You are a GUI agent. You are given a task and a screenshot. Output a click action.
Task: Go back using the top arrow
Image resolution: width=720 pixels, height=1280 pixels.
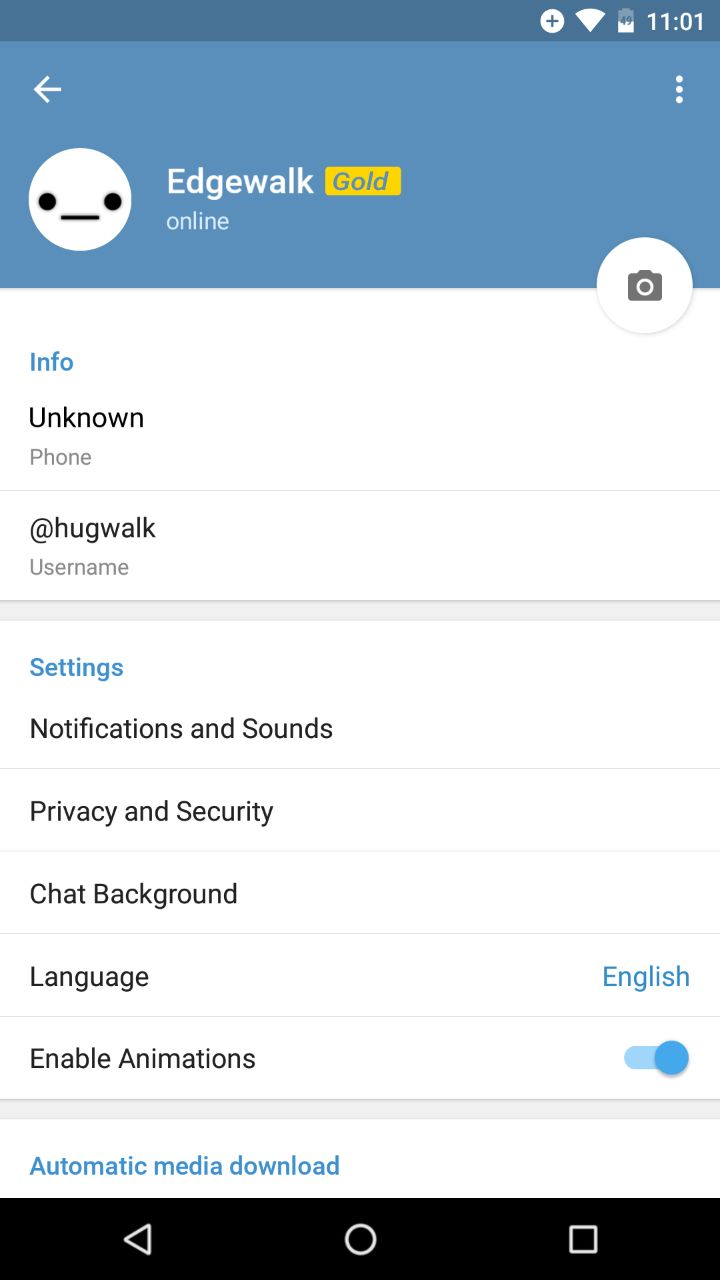point(47,90)
